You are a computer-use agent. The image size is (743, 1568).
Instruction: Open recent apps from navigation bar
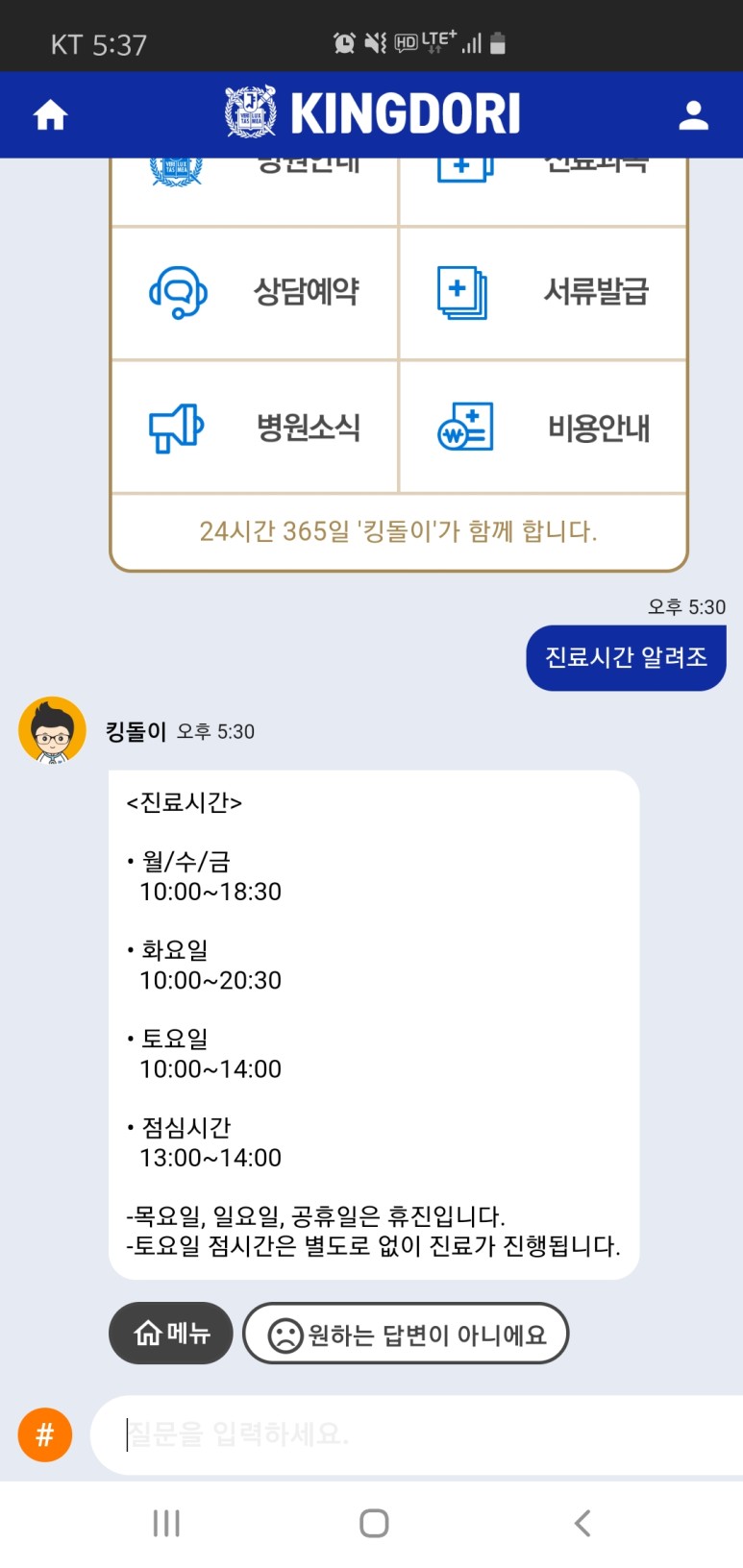166,1523
